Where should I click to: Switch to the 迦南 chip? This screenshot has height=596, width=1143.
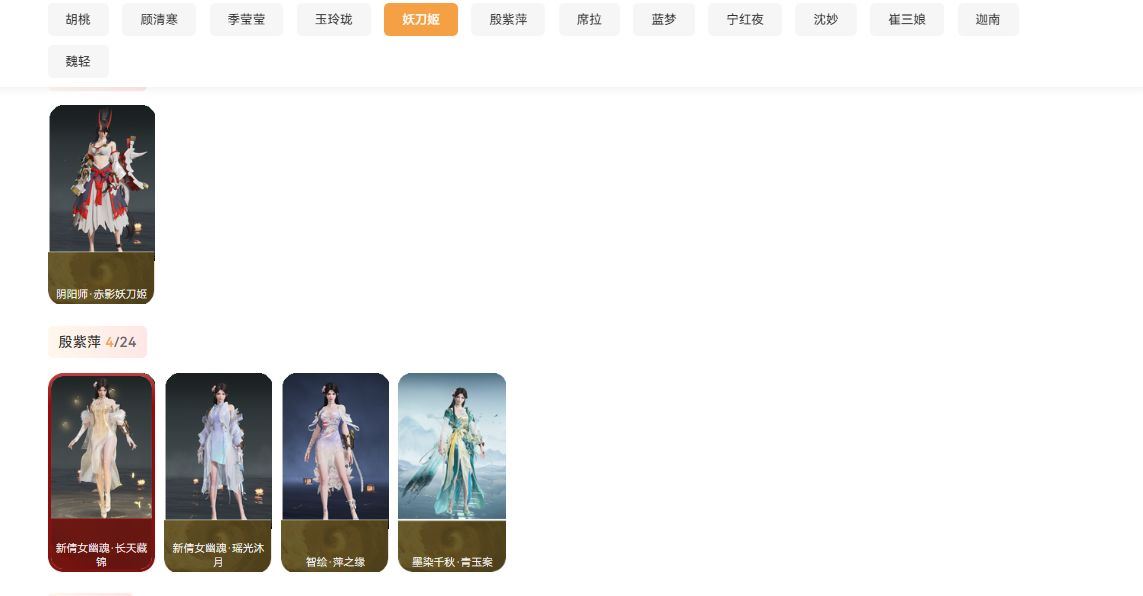[x=988, y=19]
